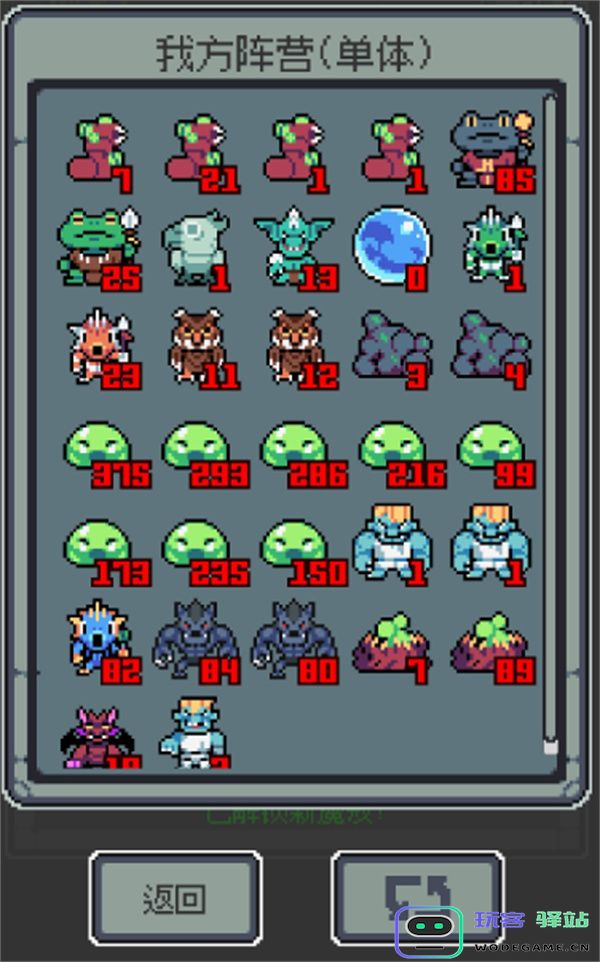The image size is (600, 962).
Task: Tap the list's vertical scrollbar
Action: [x=549, y=420]
